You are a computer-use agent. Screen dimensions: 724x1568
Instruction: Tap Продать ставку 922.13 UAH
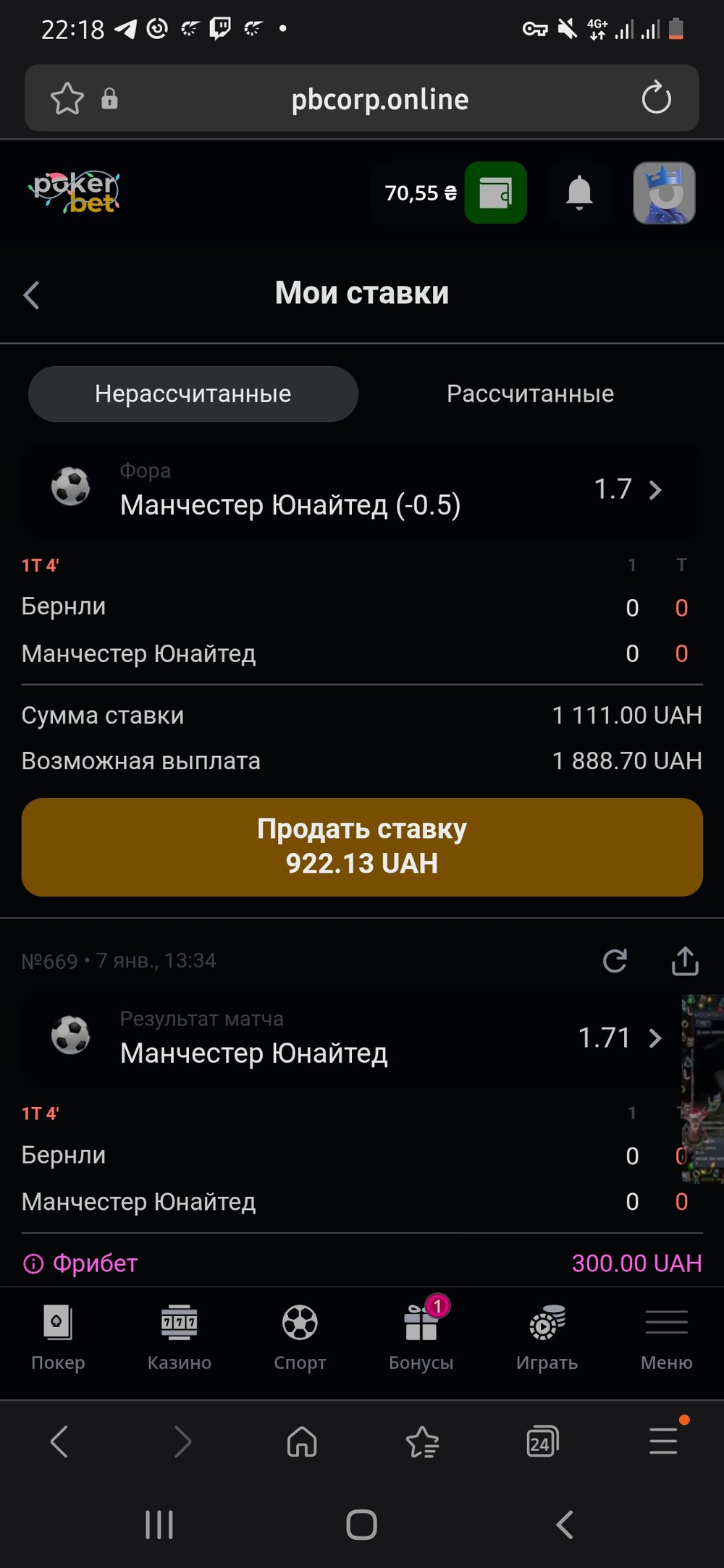click(362, 847)
